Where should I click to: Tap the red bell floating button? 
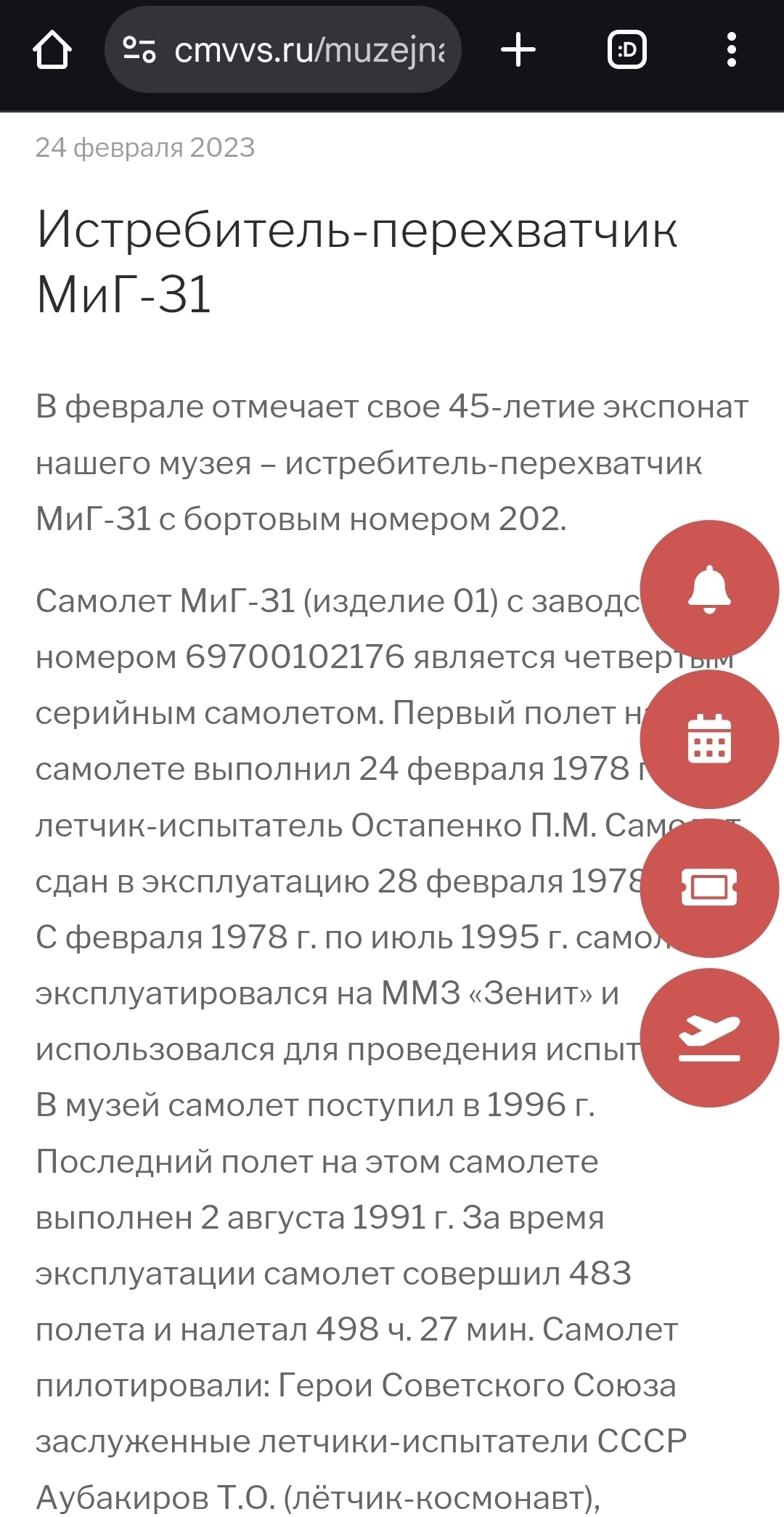pyautogui.click(x=709, y=590)
